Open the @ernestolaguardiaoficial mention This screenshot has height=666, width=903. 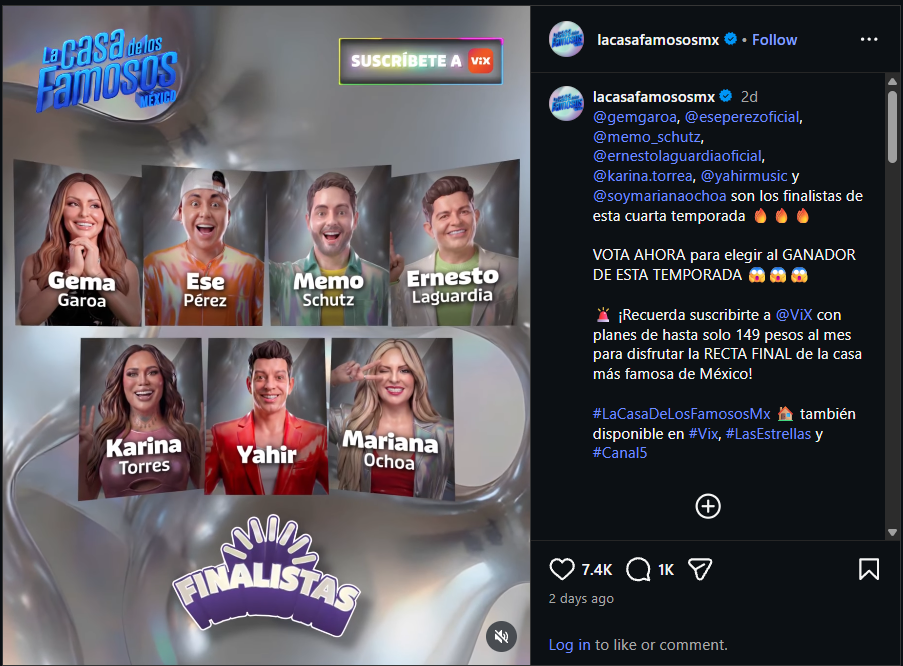click(677, 156)
